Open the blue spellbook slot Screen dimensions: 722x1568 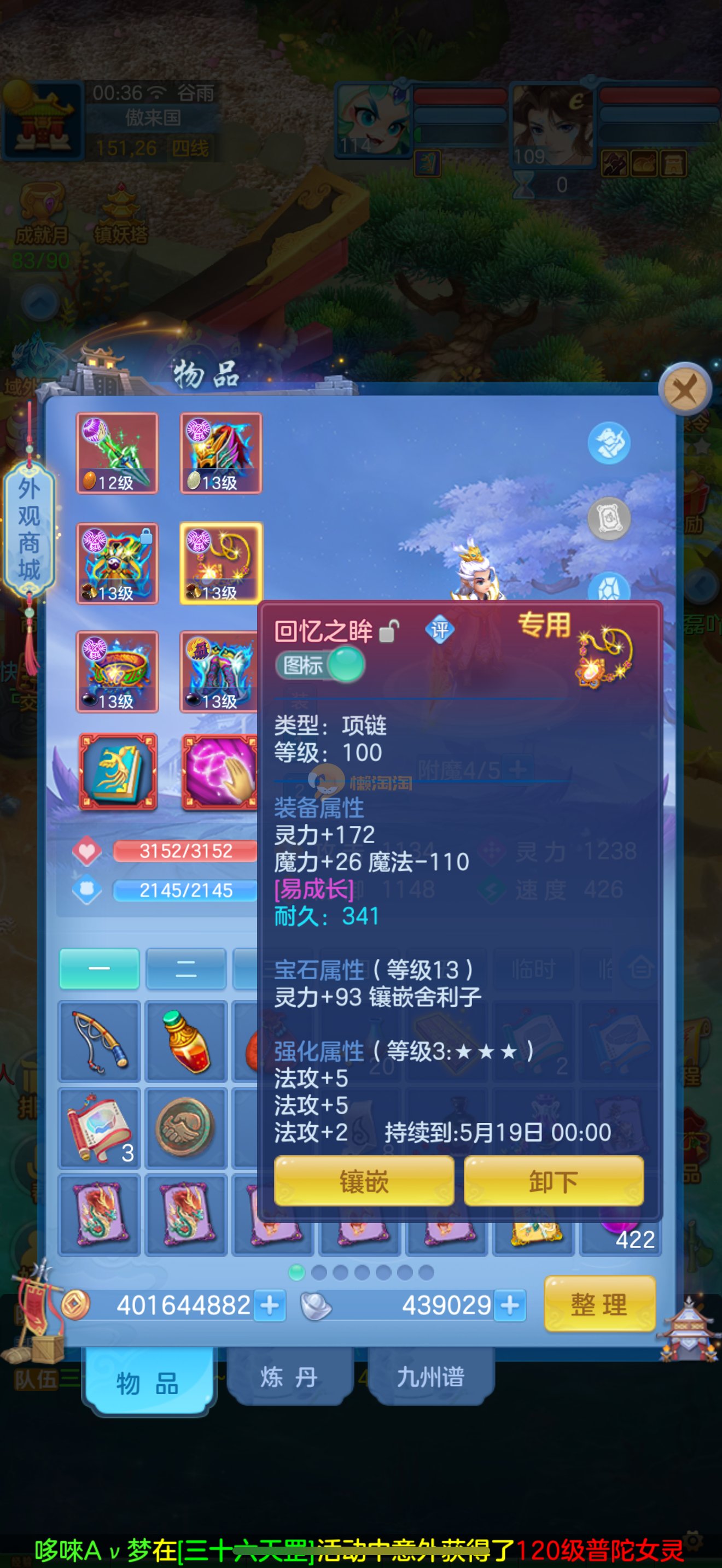pyautogui.click(x=117, y=771)
